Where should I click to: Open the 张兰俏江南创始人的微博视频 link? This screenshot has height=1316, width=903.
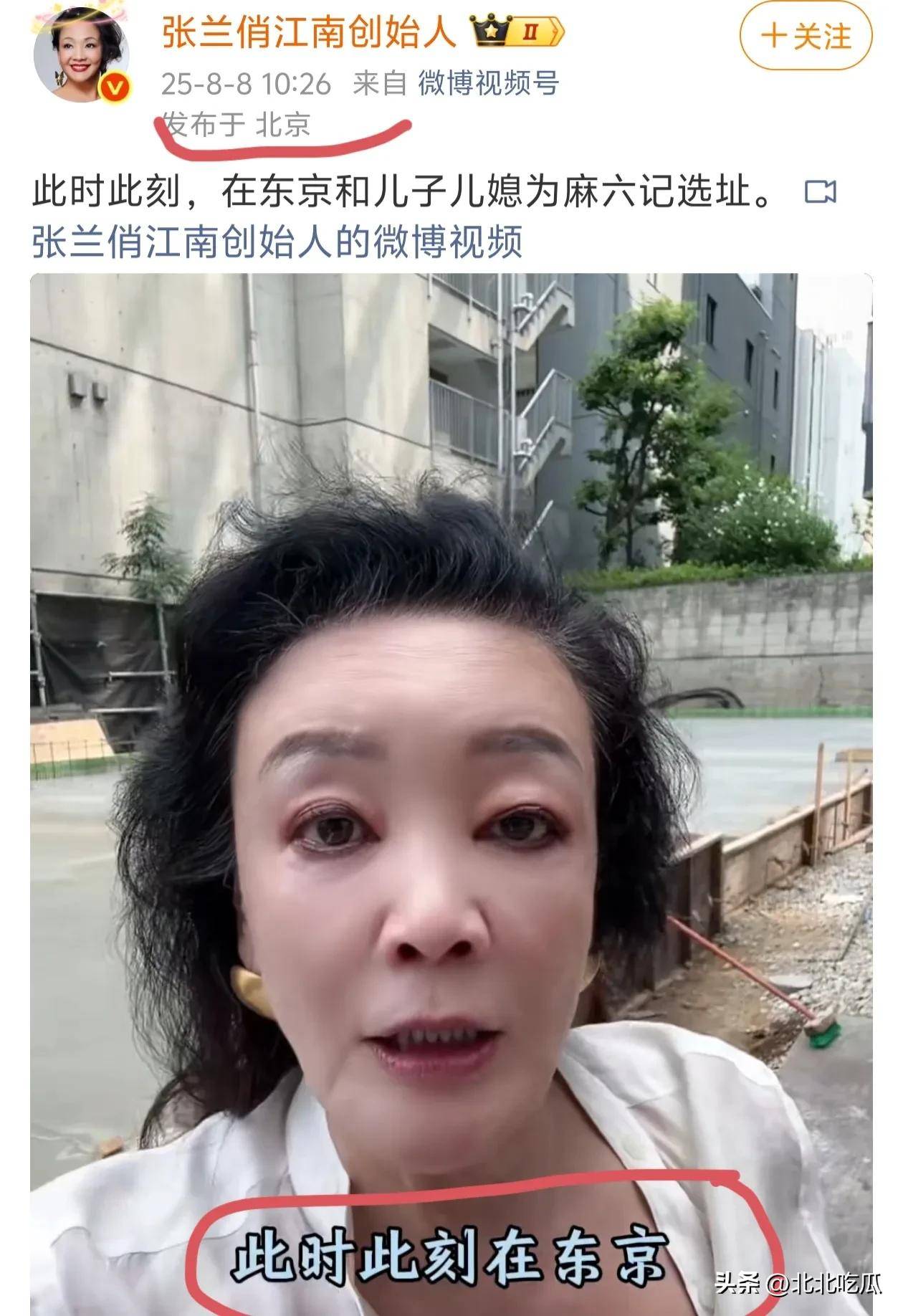[277, 242]
